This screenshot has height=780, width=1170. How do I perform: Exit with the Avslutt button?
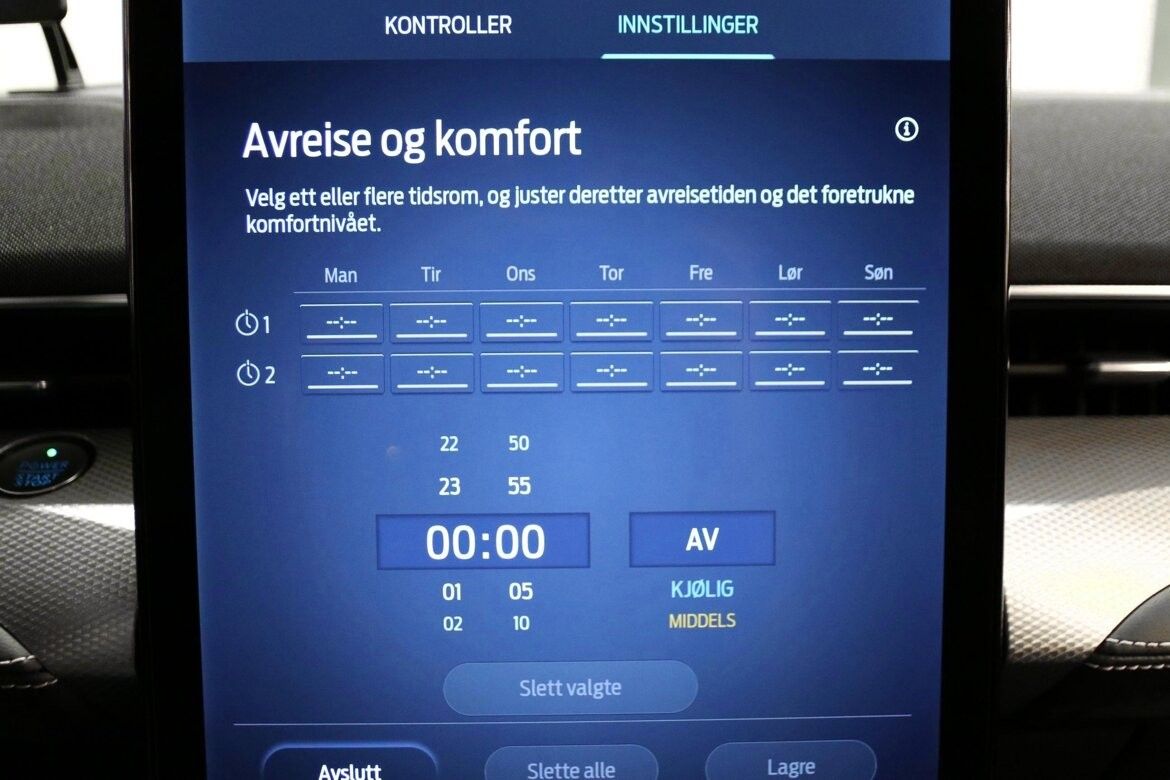[x=349, y=766]
